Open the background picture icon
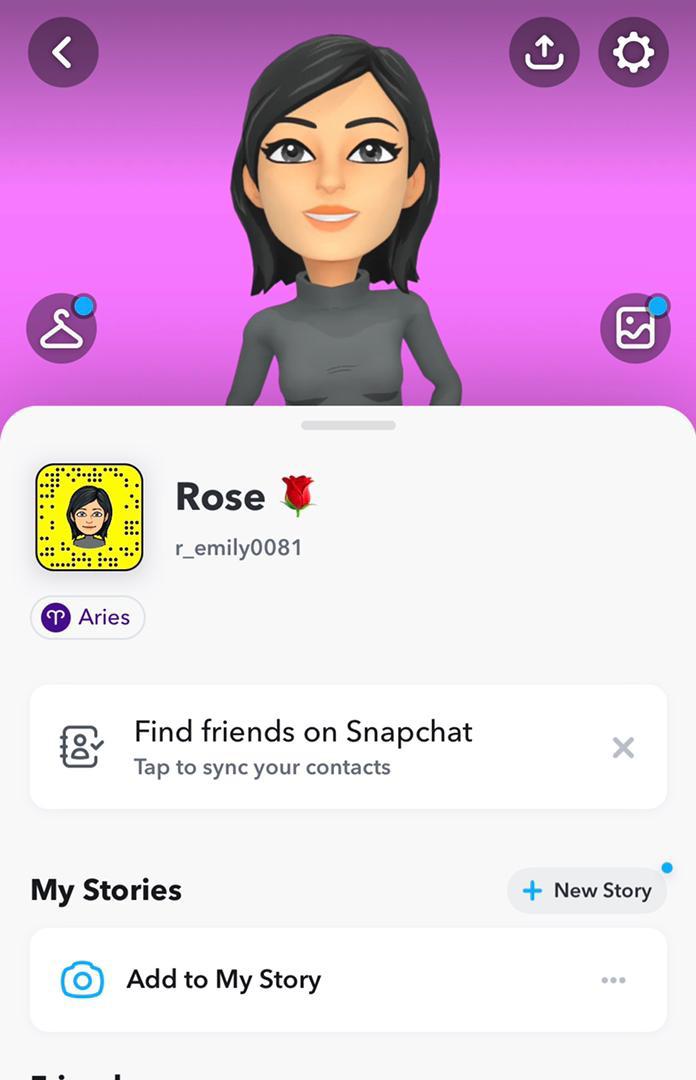The image size is (696, 1080). pos(635,328)
